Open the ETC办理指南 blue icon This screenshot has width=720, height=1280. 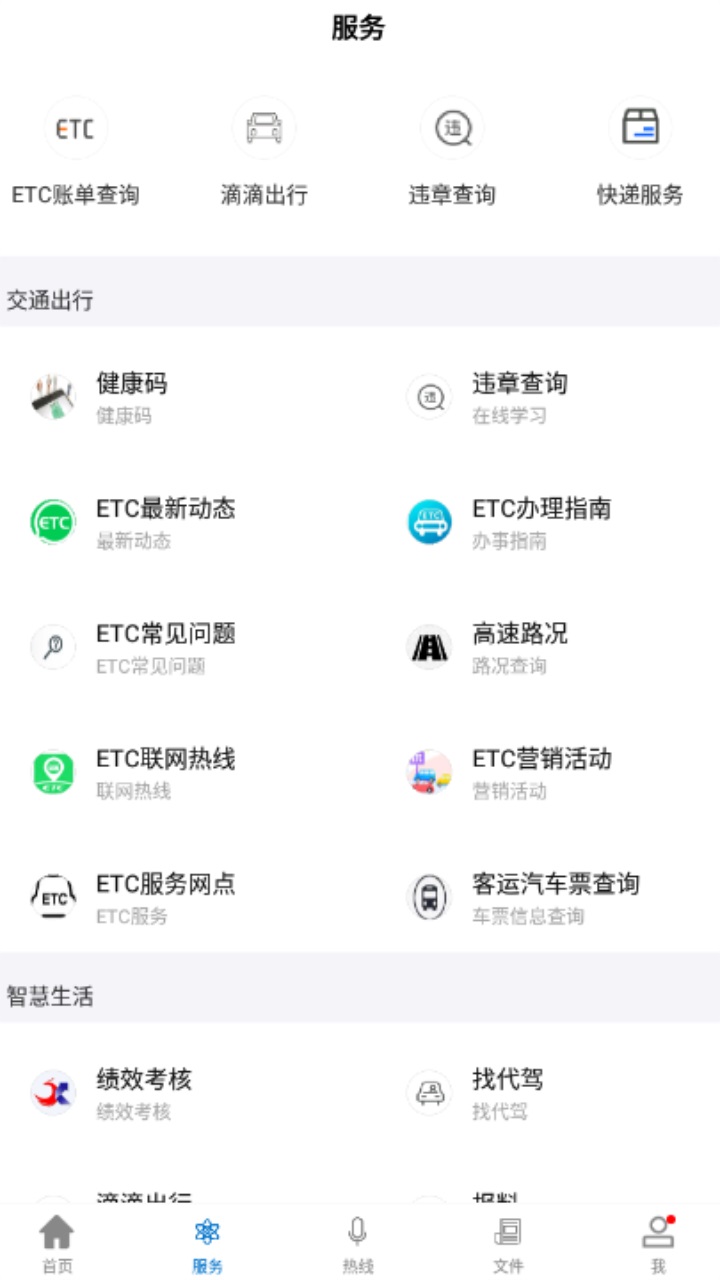click(x=428, y=521)
